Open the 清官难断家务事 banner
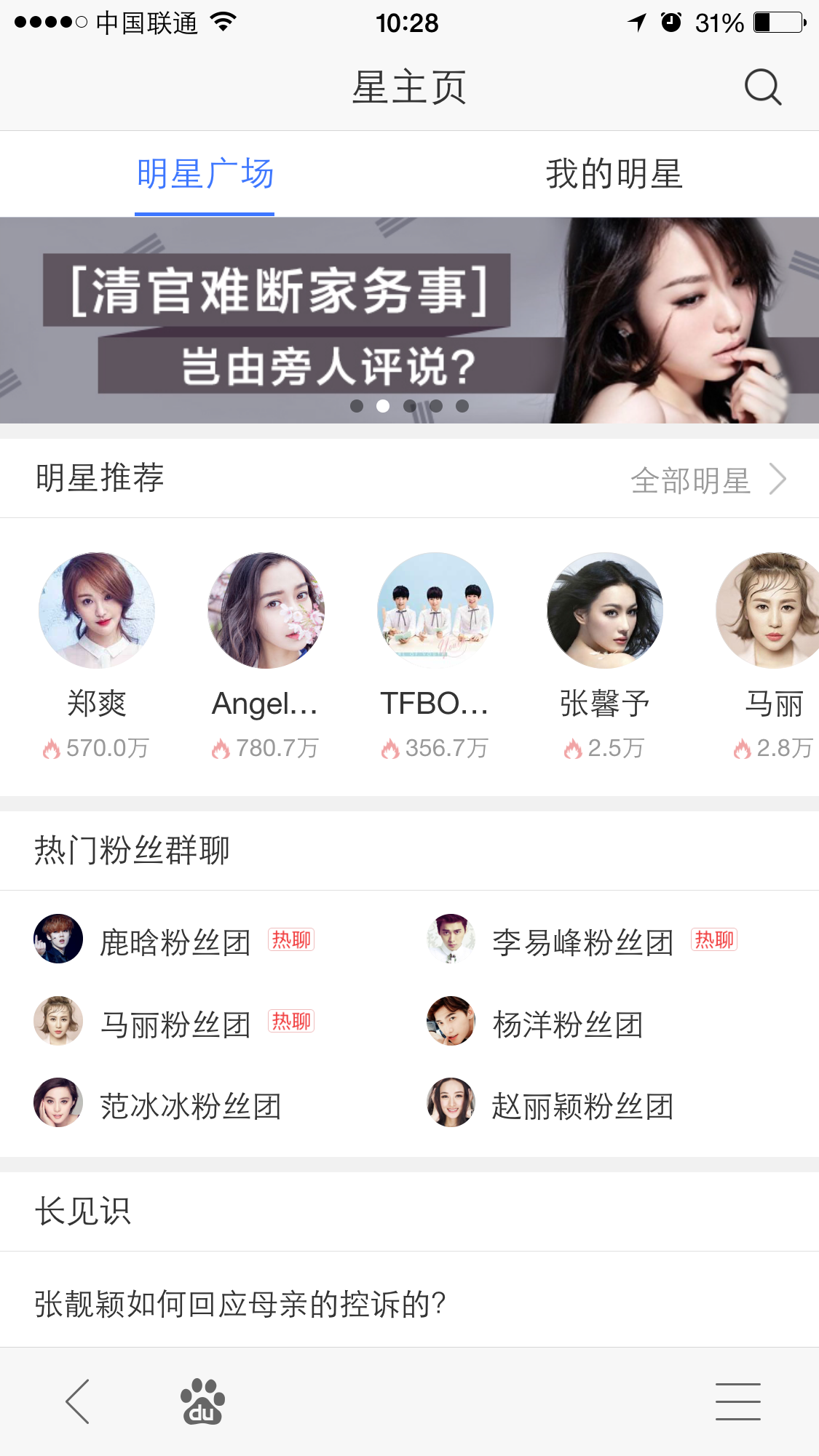This screenshot has width=819, height=1456. 409,320
